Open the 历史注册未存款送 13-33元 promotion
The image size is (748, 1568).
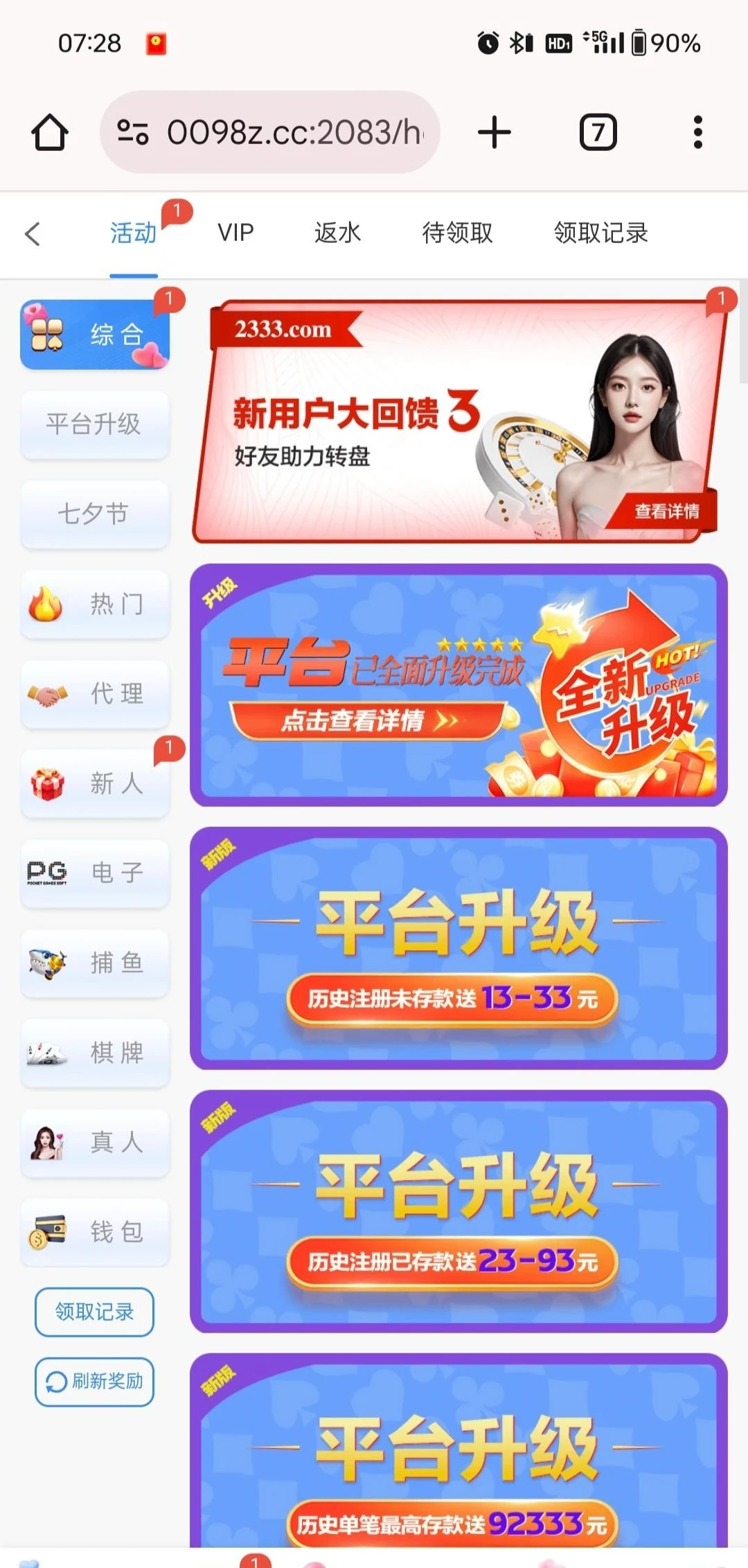(x=458, y=947)
